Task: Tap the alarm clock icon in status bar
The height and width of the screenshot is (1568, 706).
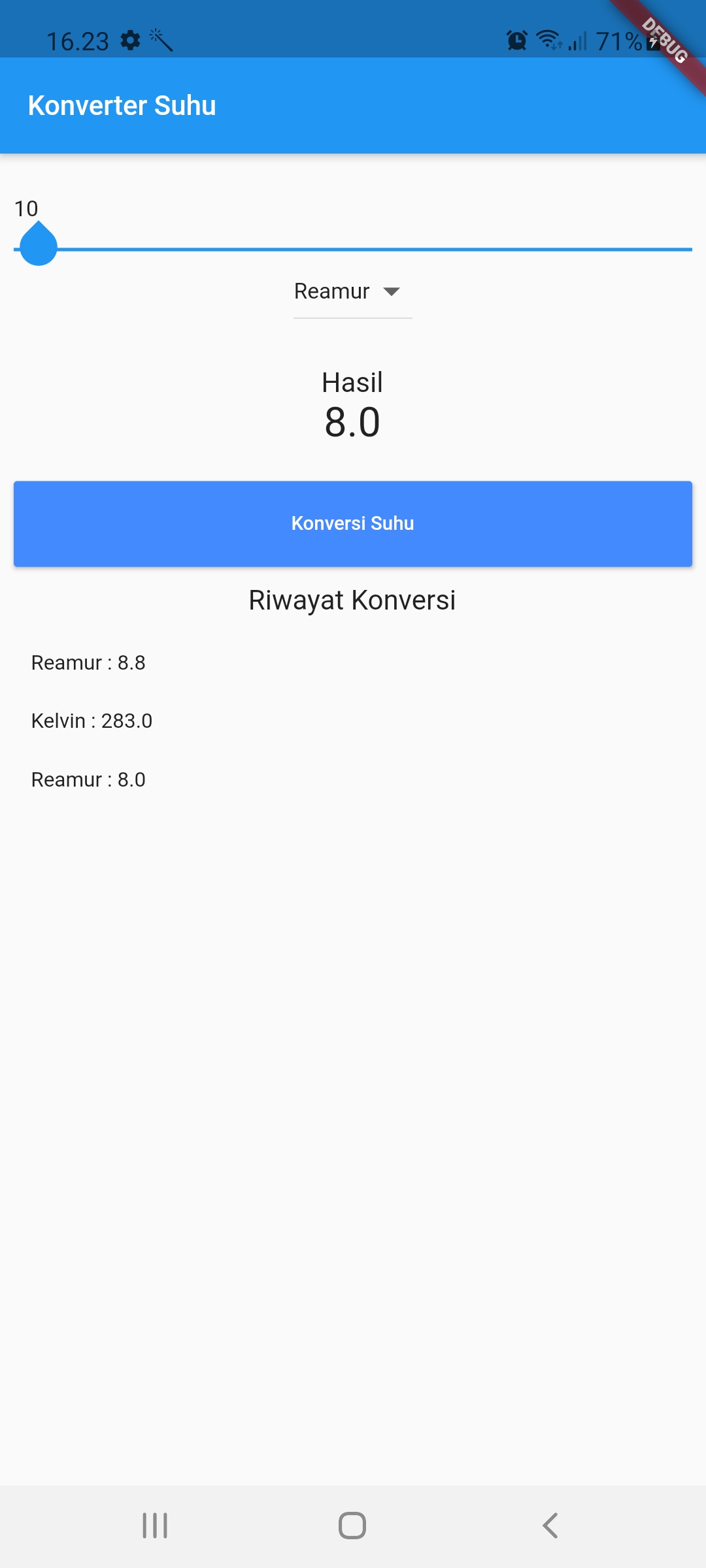Action: 516,41
